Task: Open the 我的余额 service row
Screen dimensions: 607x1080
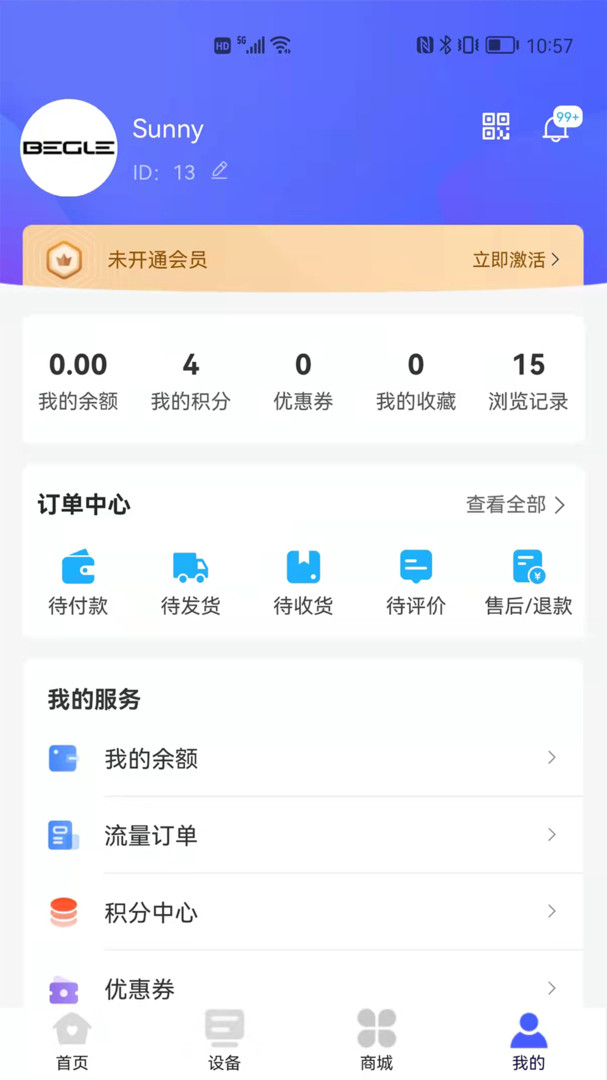Action: [303, 759]
